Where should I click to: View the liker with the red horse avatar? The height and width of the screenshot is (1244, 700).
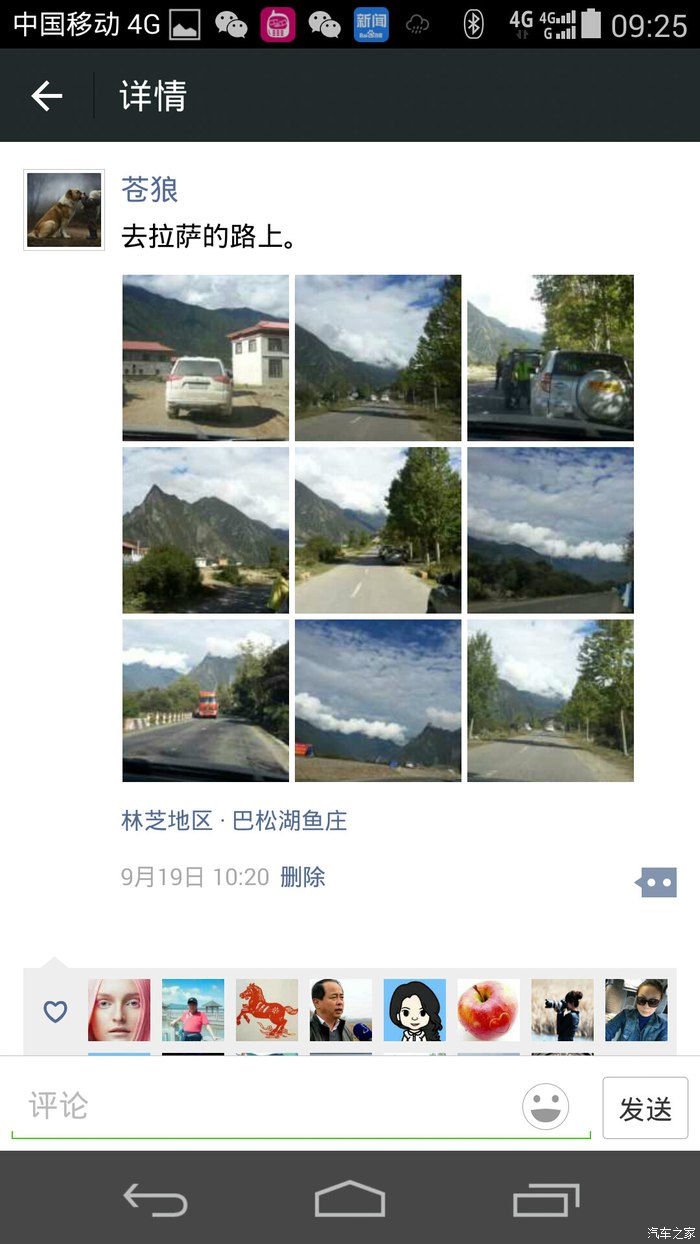[267, 1010]
